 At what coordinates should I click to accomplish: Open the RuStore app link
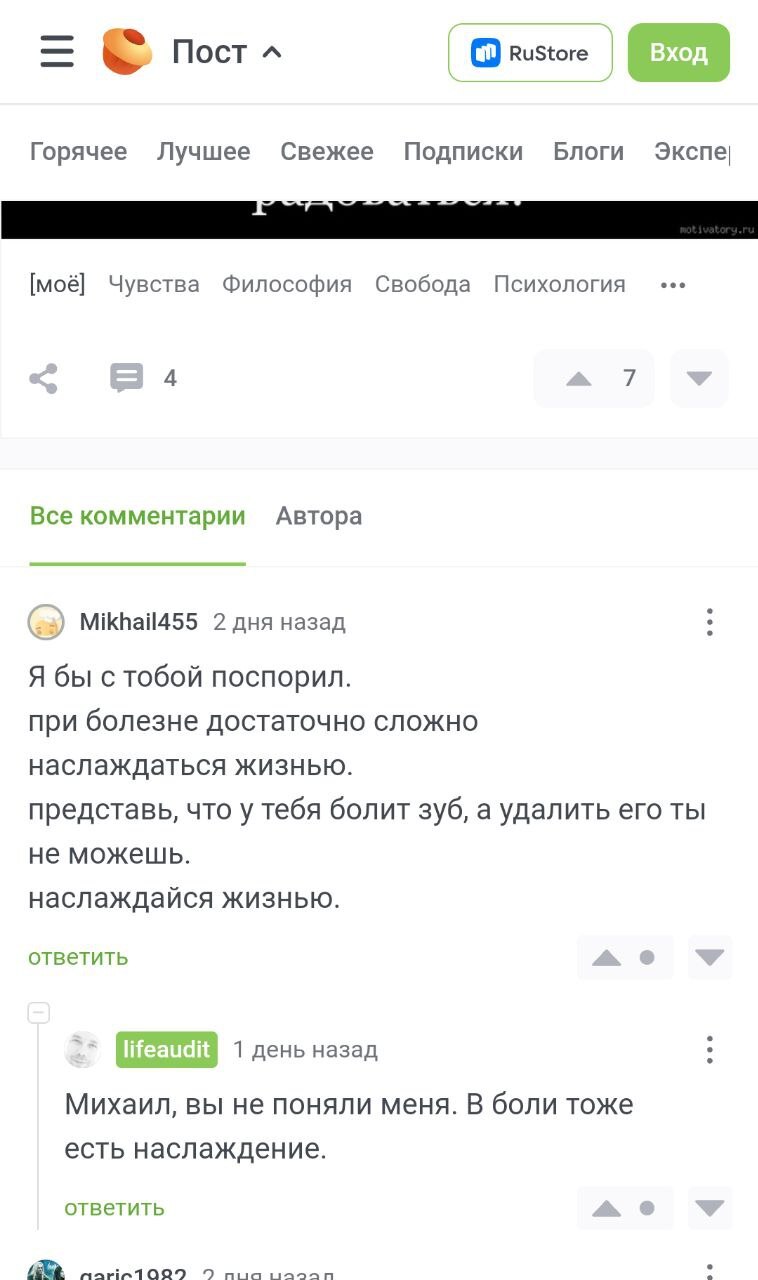[x=530, y=53]
